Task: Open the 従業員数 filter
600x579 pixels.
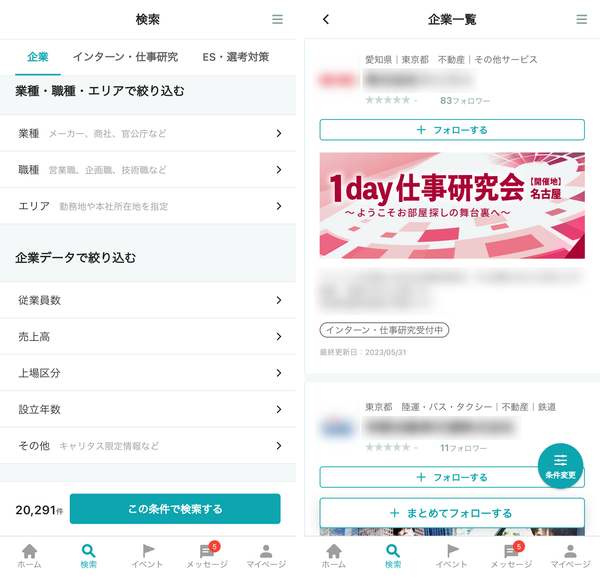Action: 148,300
